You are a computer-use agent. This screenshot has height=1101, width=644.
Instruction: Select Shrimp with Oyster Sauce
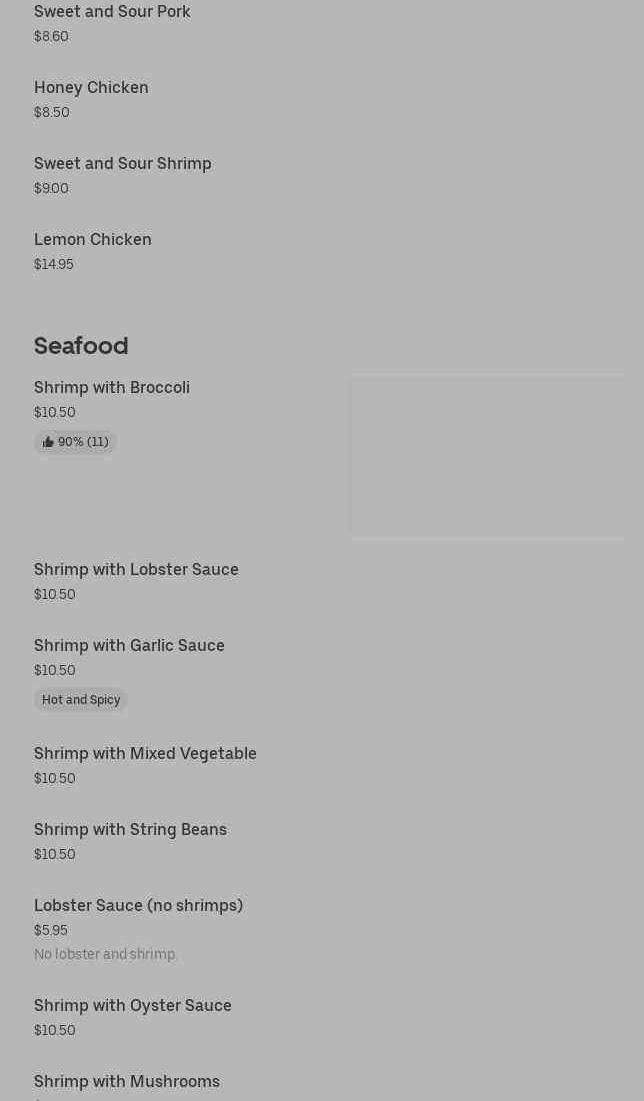click(133, 1006)
